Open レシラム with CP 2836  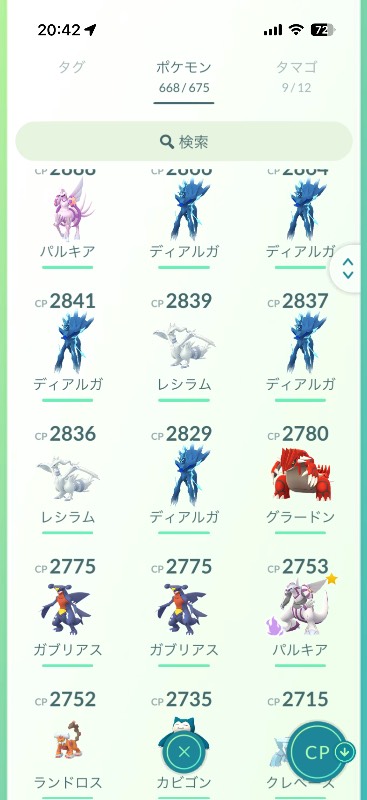coord(67,478)
